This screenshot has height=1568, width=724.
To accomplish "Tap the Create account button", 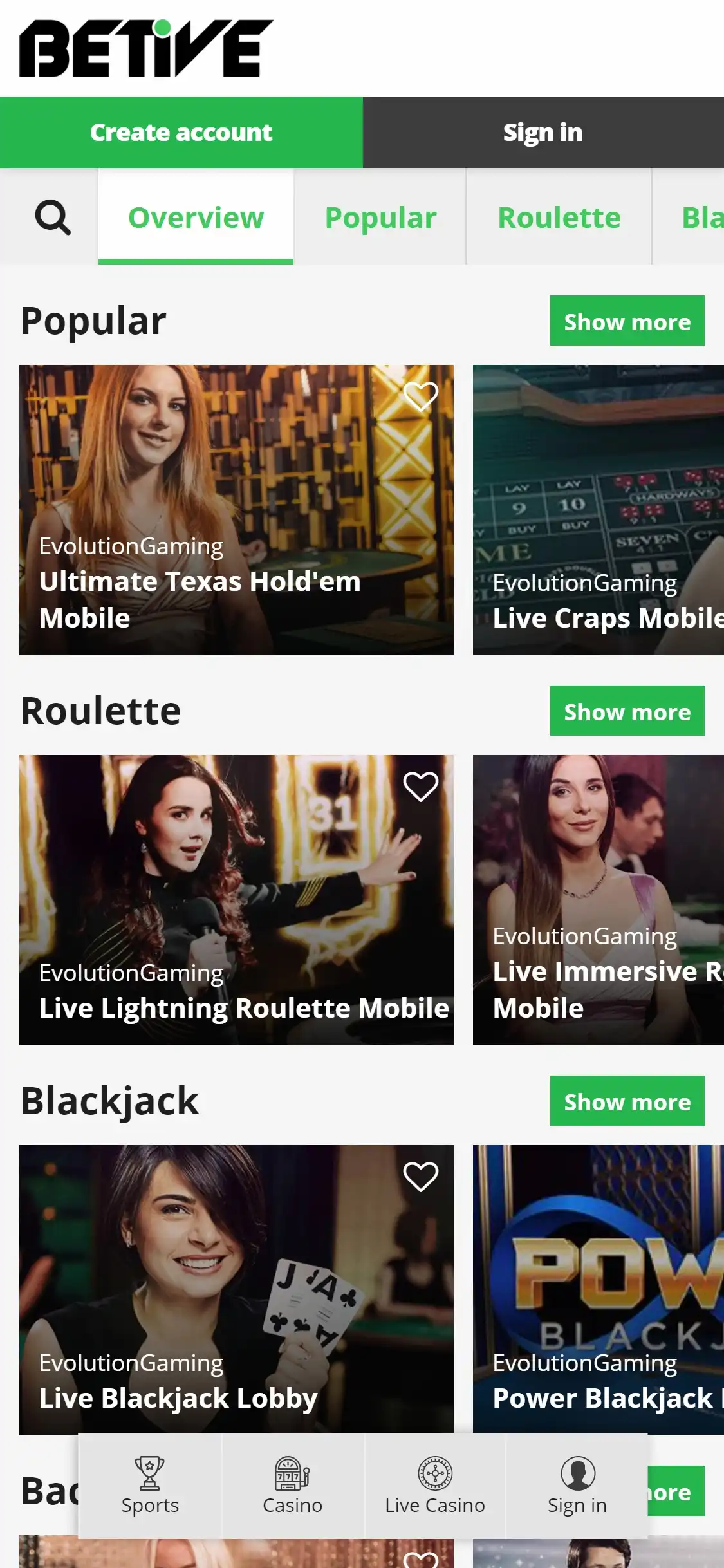I will click(181, 133).
